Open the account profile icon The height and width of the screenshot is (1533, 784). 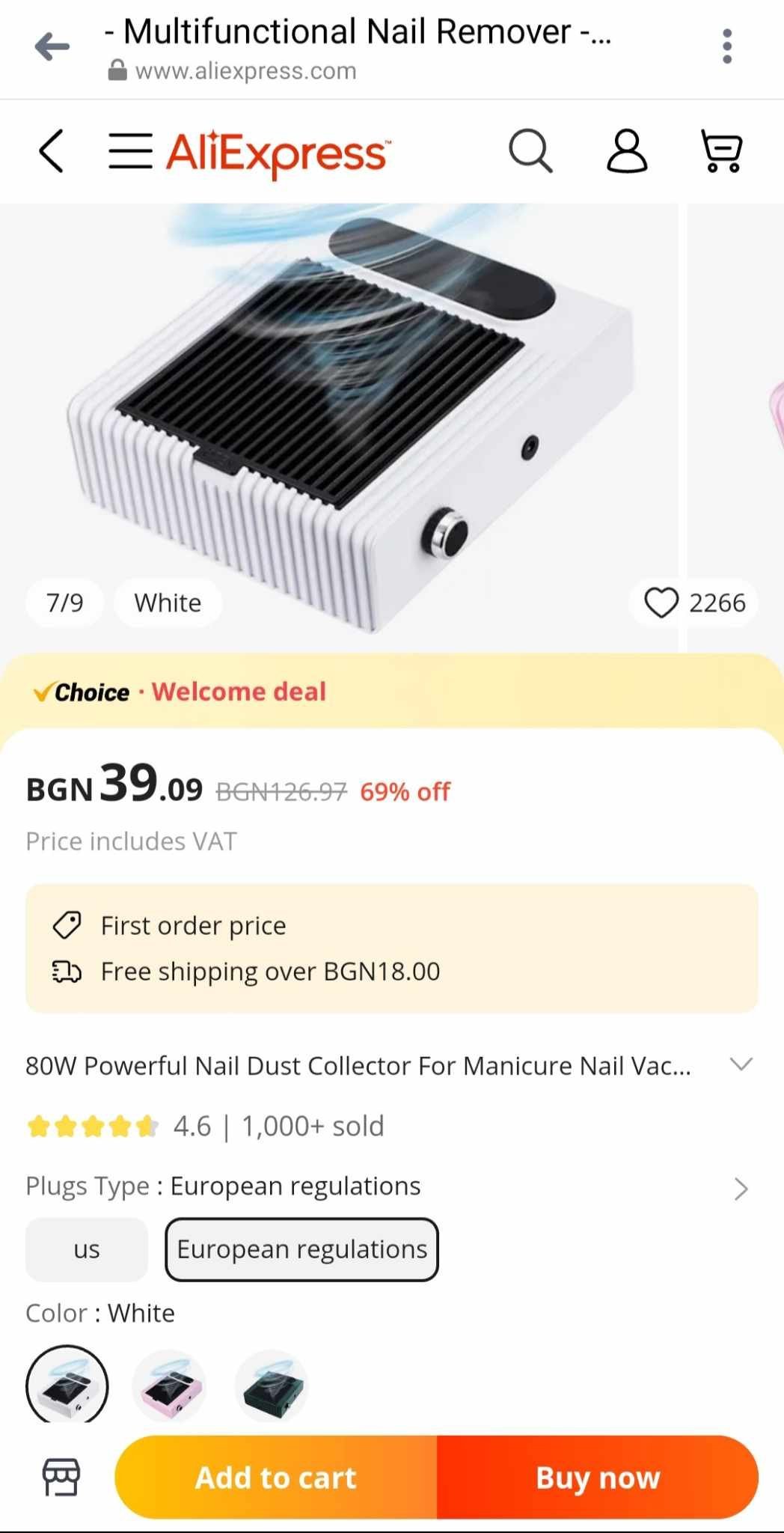(627, 151)
